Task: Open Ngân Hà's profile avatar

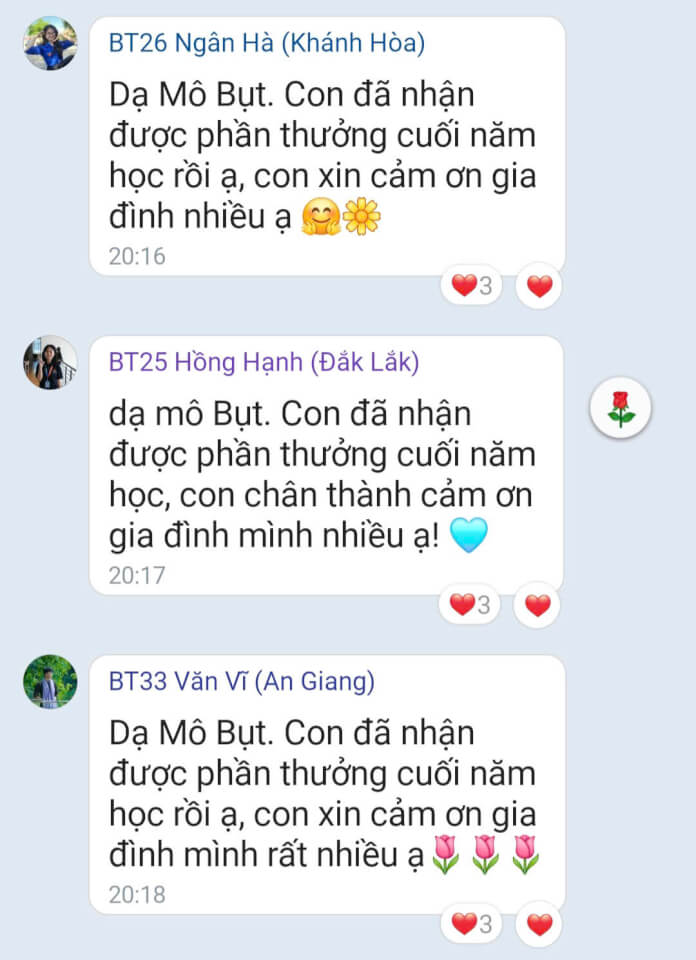Action: tap(50, 43)
